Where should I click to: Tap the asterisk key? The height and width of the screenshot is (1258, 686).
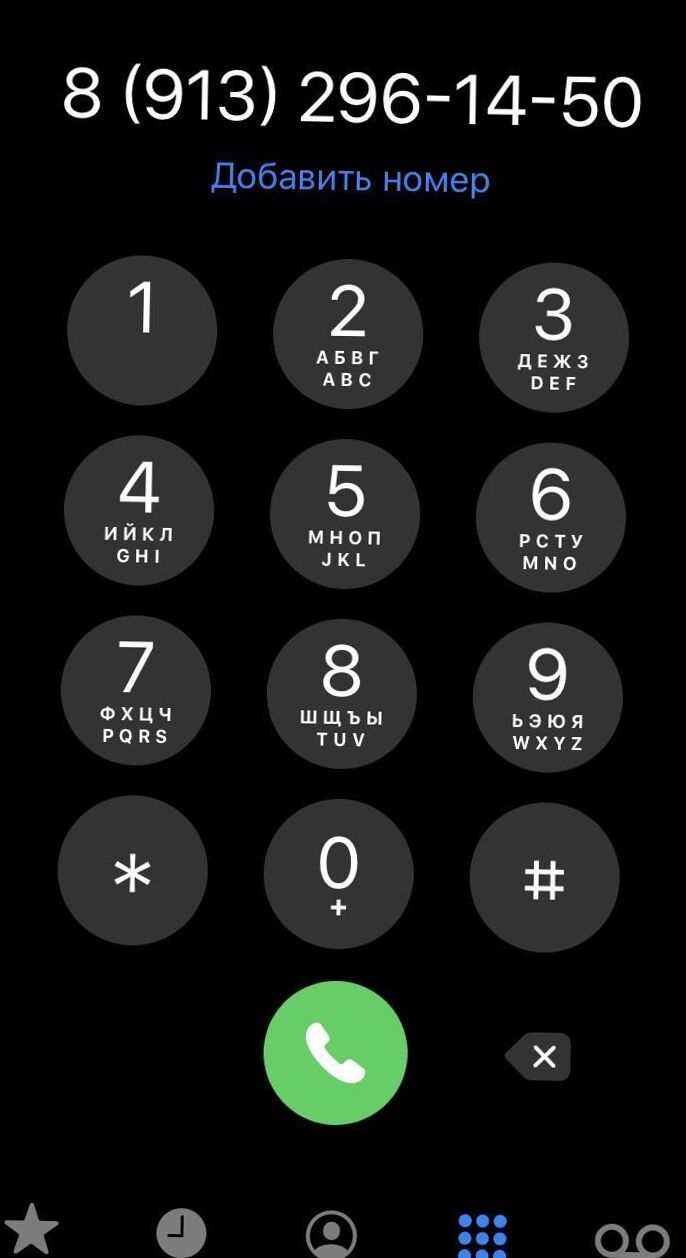[x=133, y=870]
